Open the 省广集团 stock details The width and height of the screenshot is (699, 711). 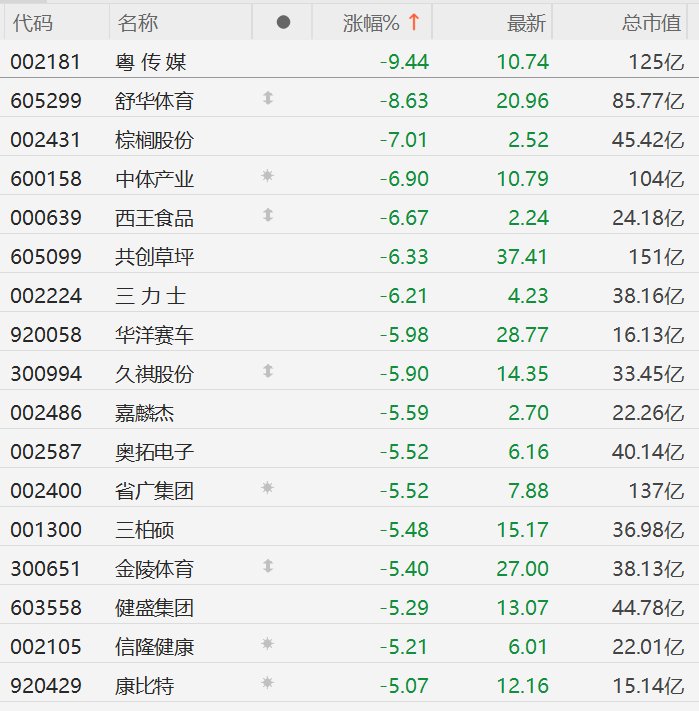(x=154, y=490)
